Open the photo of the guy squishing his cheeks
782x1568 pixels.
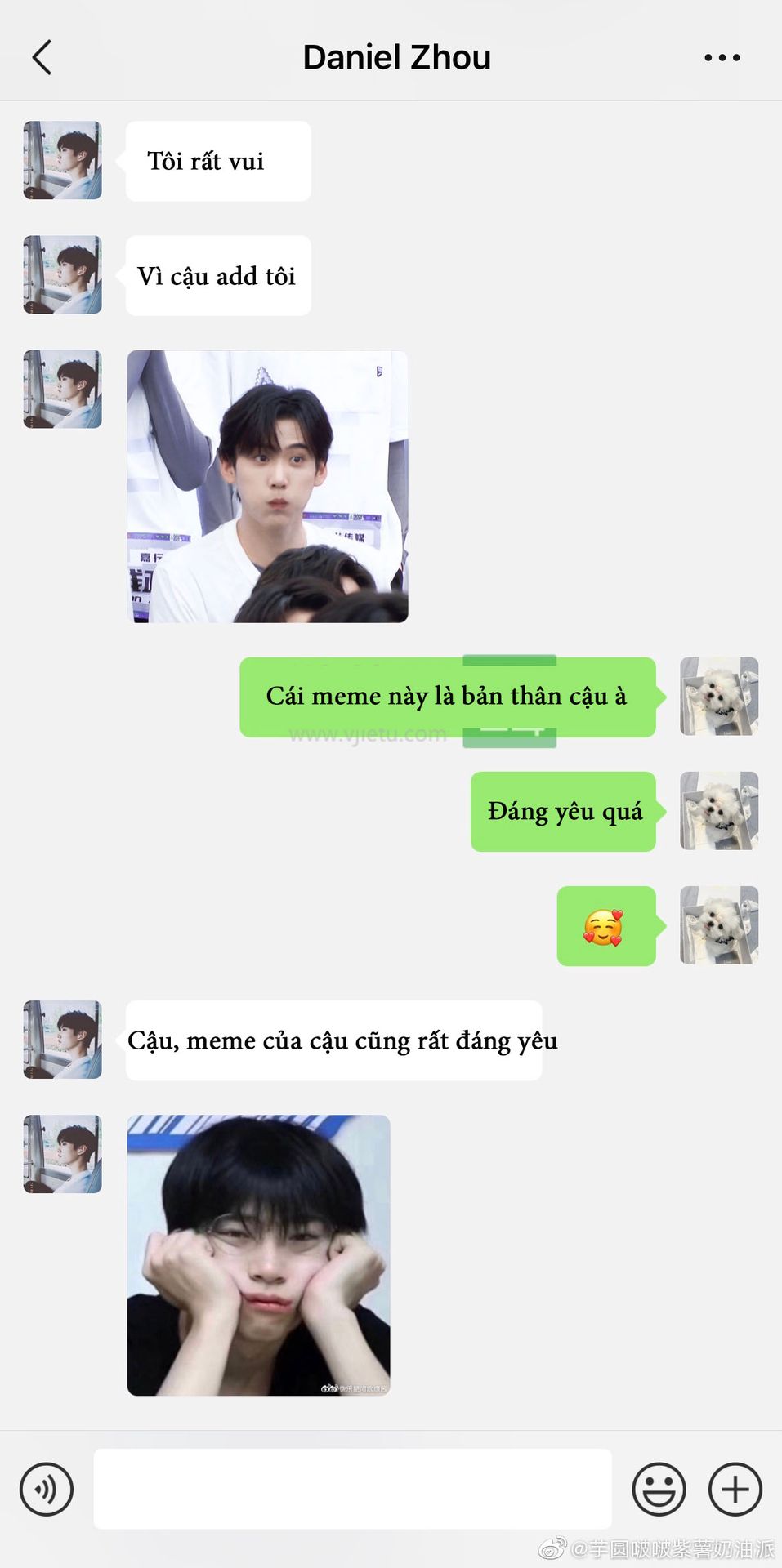[x=258, y=1254]
